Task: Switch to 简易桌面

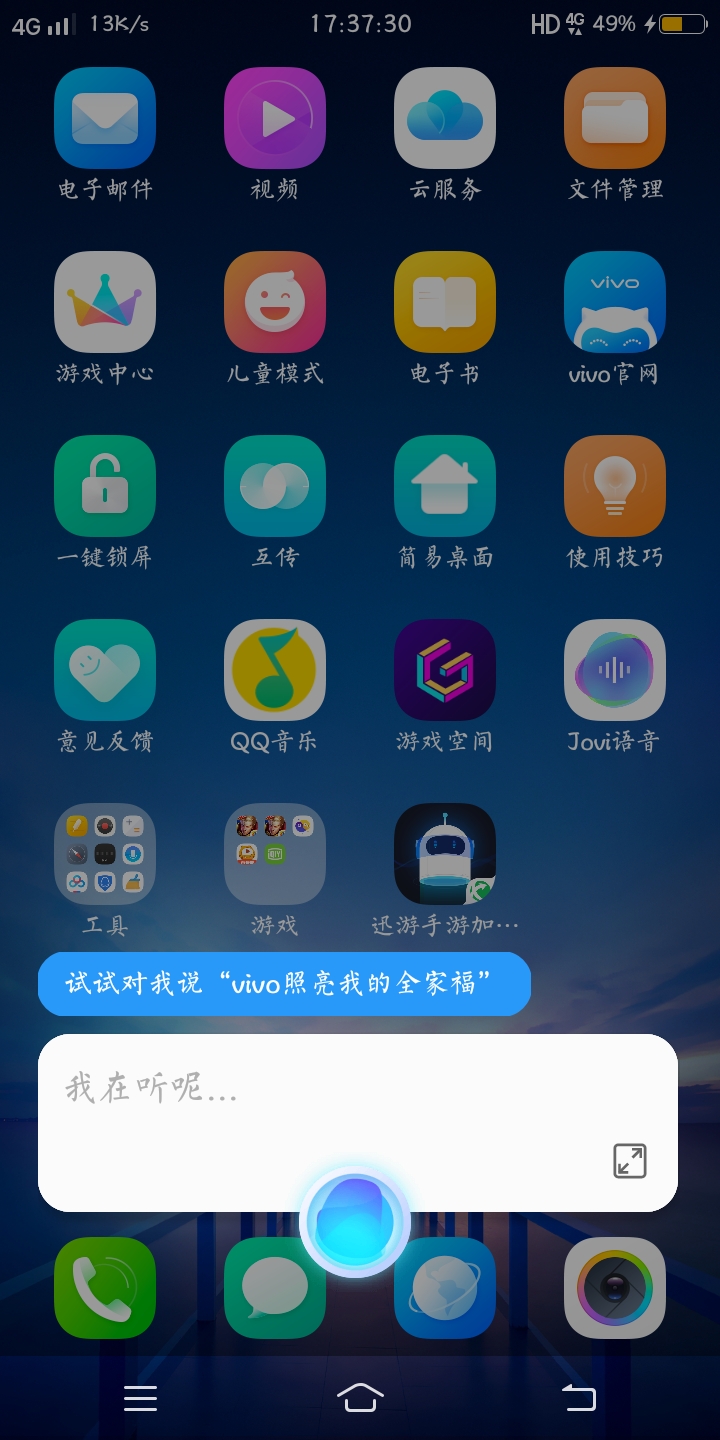Action: click(x=445, y=486)
